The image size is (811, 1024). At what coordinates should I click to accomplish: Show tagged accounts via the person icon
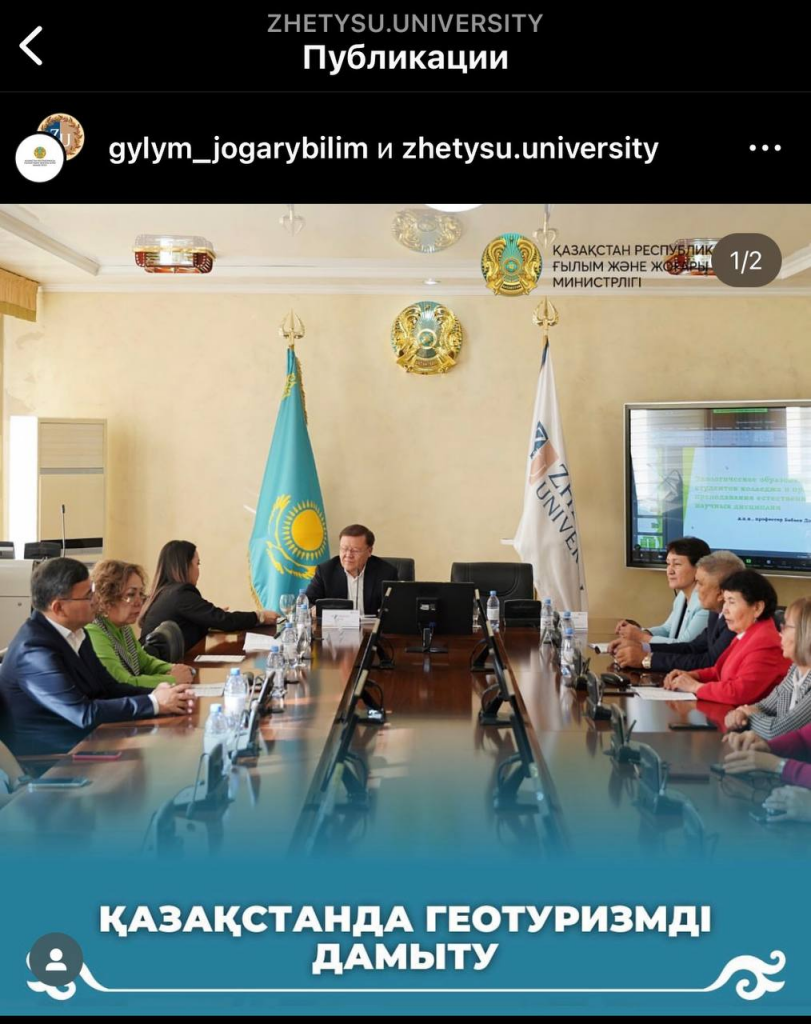click(x=56, y=959)
